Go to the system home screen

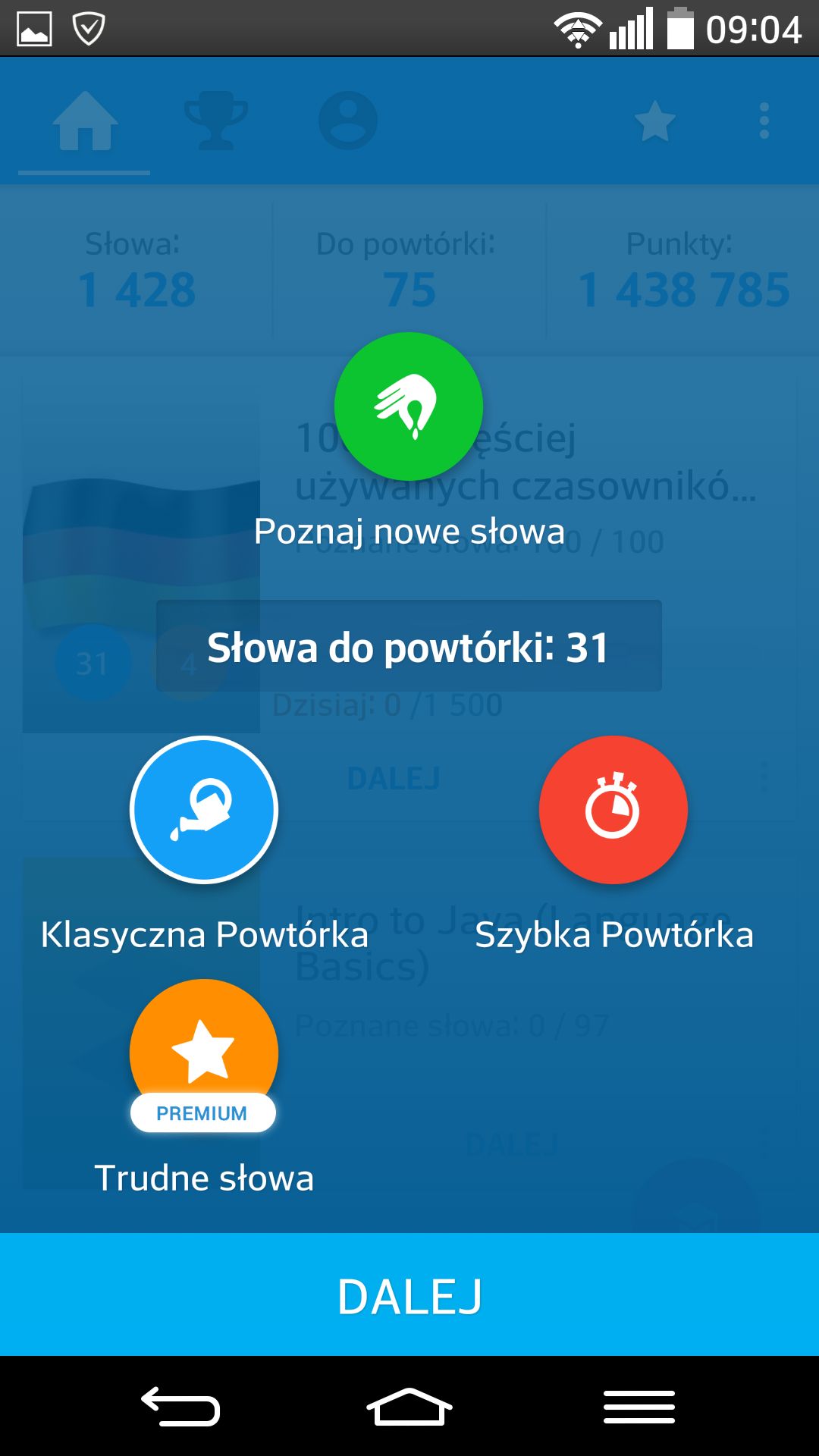[x=409, y=1407]
